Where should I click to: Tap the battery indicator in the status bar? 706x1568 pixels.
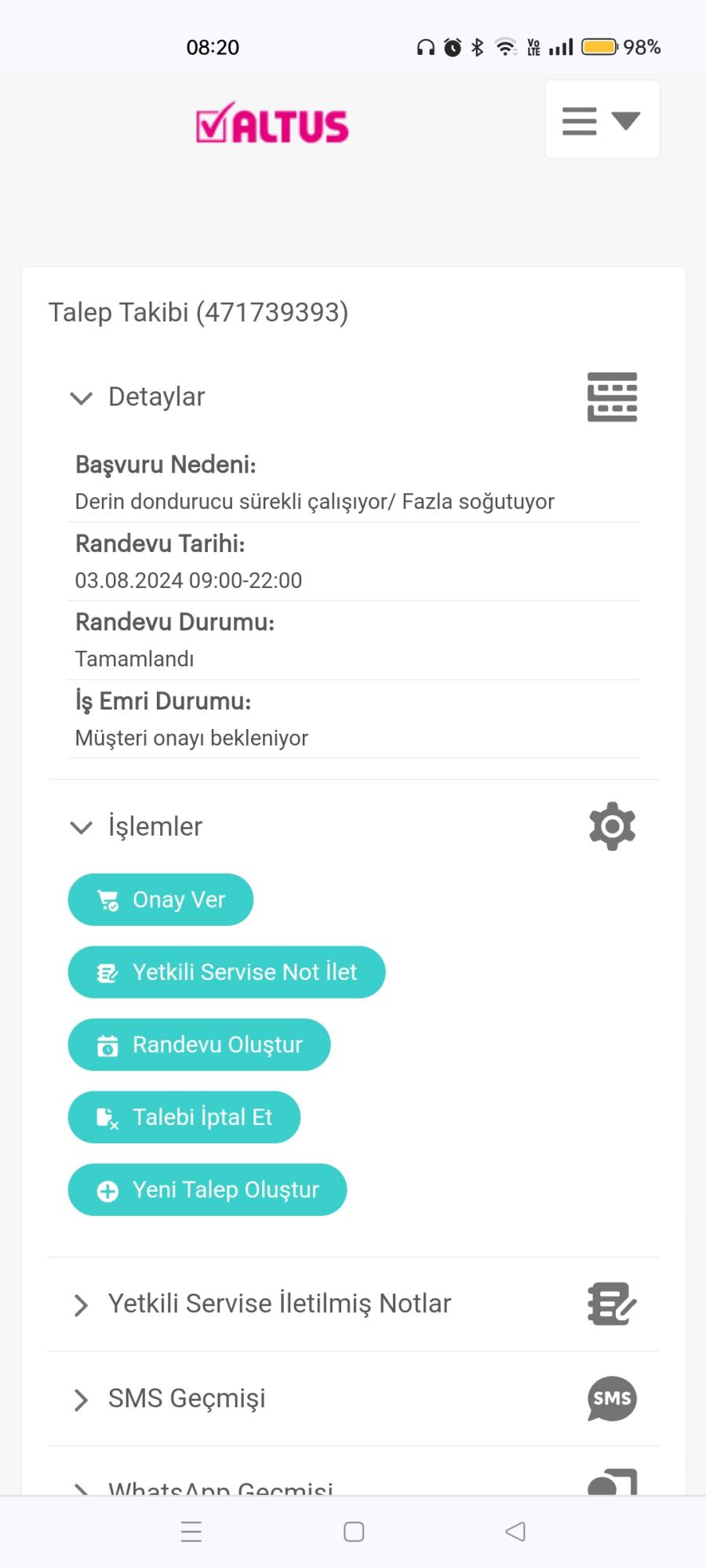(x=600, y=47)
